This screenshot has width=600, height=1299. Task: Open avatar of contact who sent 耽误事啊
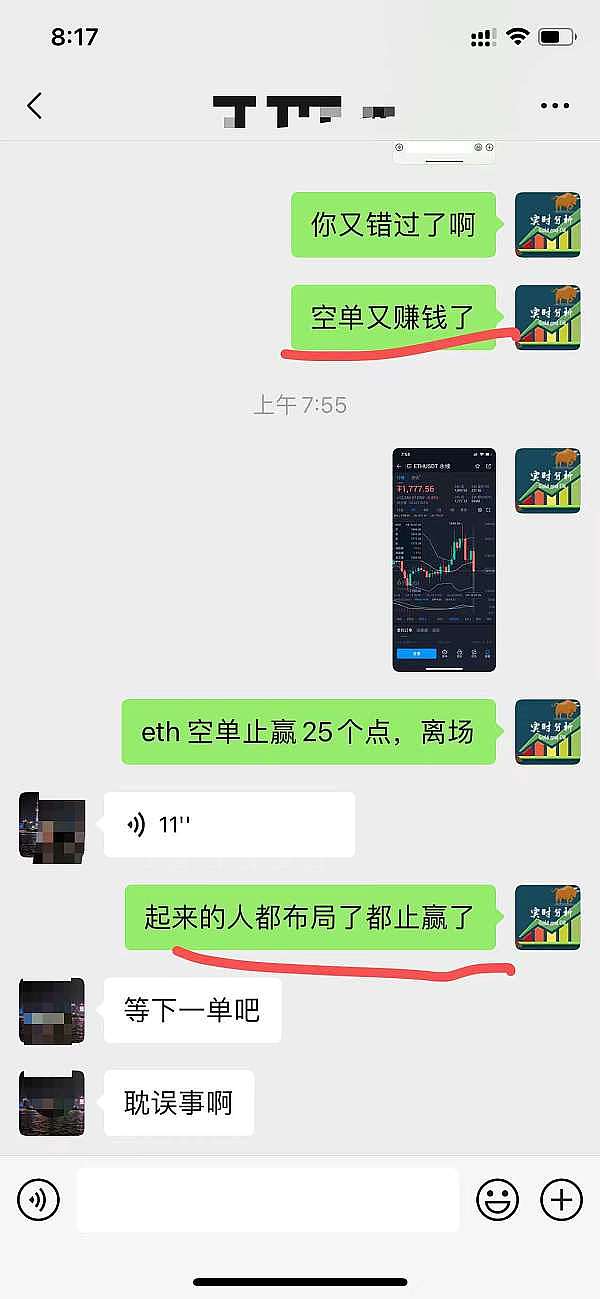[x=52, y=1103]
